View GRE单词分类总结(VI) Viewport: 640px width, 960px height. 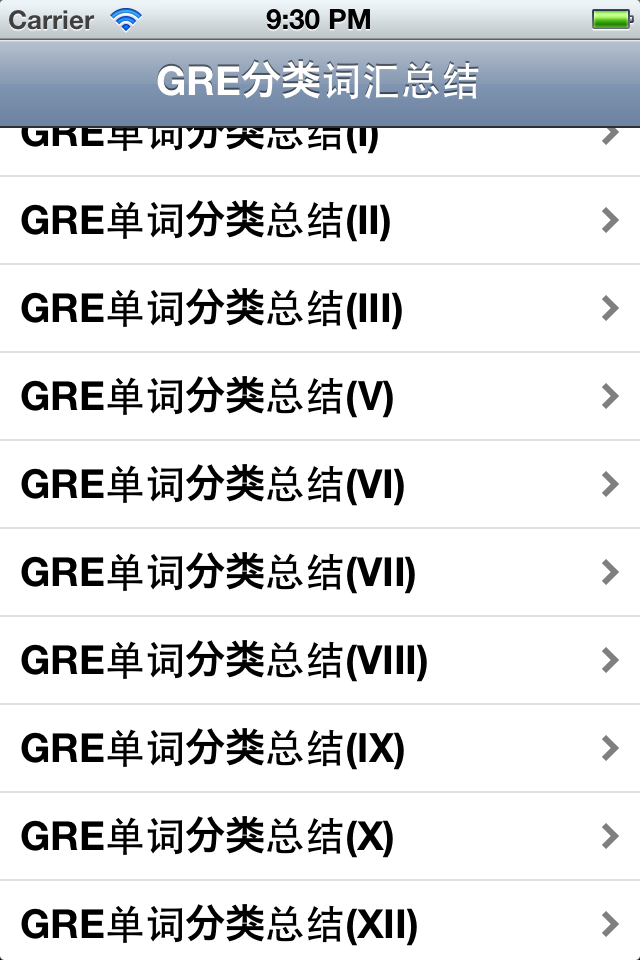(320, 485)
